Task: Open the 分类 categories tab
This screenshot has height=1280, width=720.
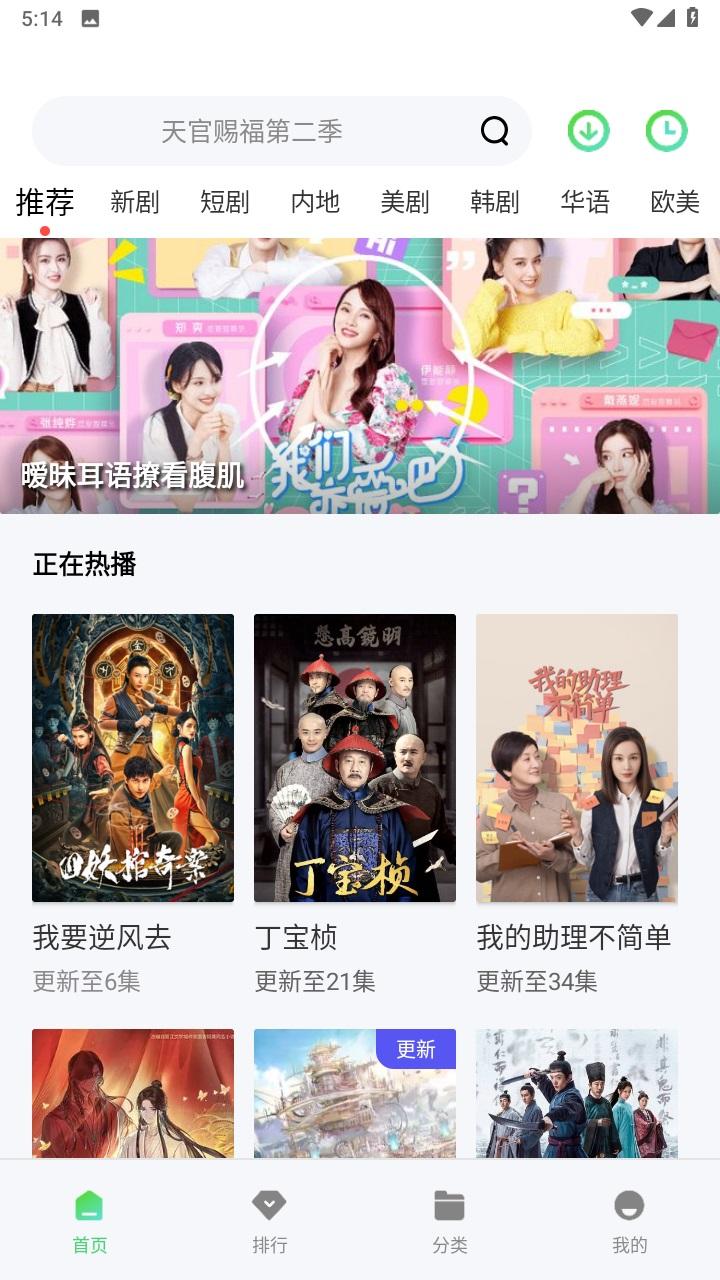Action: [x=449, y=1221]
